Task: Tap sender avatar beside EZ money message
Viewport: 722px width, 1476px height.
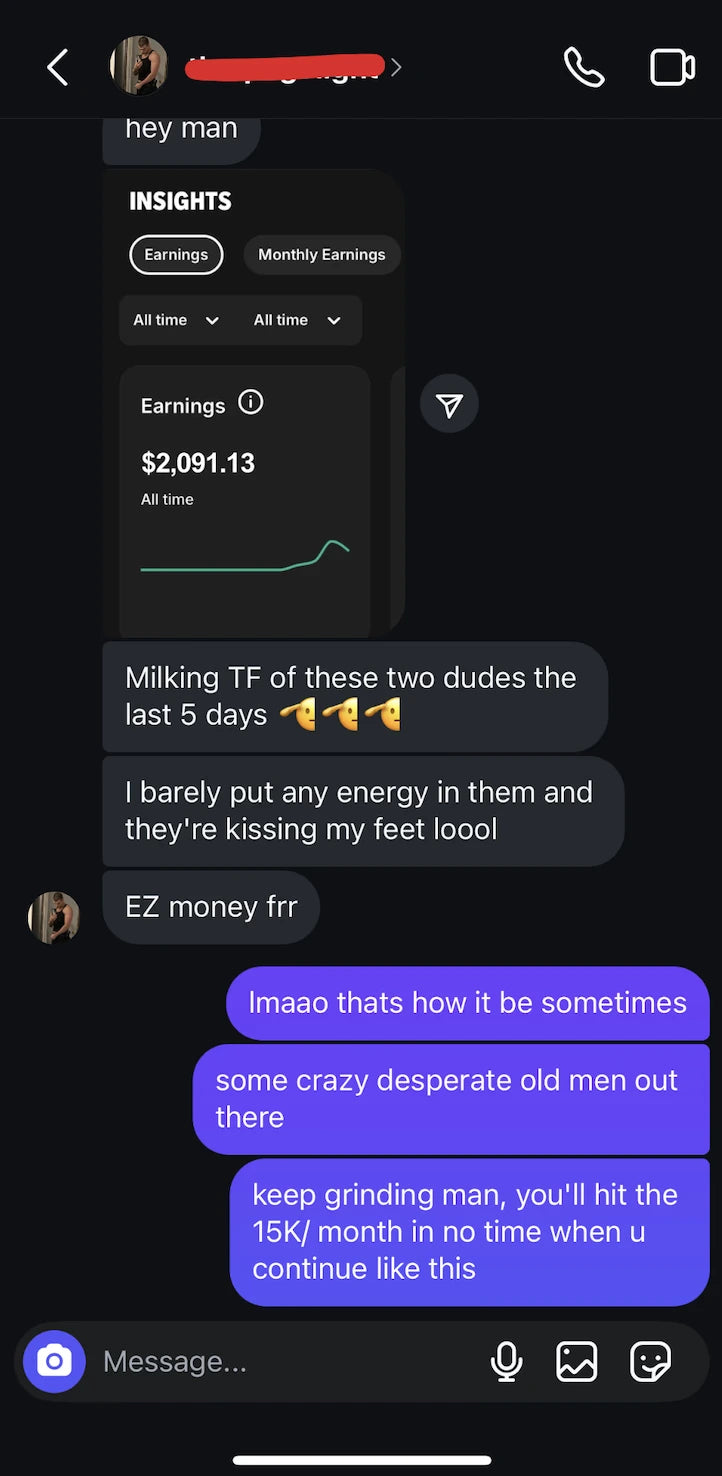Action: [54, 917]
